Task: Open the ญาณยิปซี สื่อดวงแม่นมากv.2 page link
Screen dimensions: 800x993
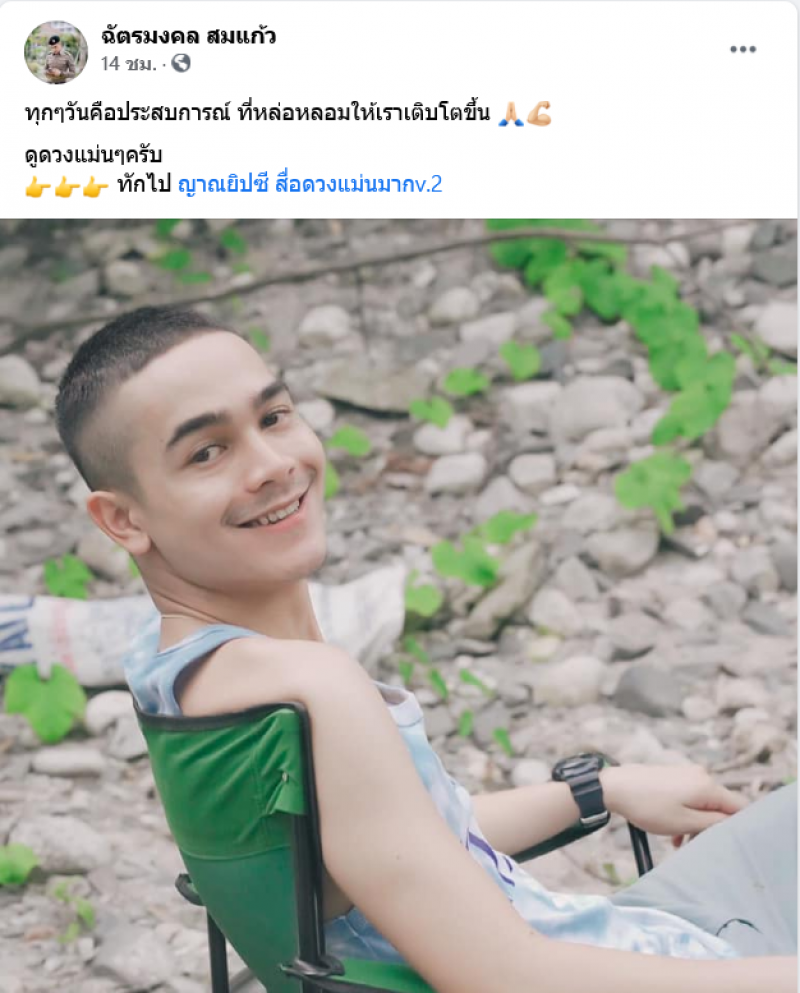Action: pos(309,184)
